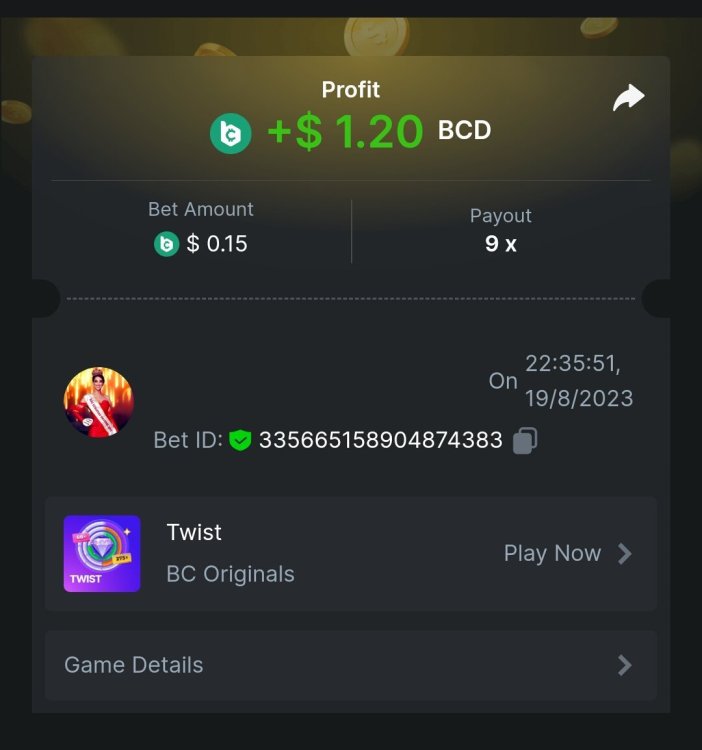Expand the Game Details section
The height and width of the screenshot is (750, 702).
(350, 665)
